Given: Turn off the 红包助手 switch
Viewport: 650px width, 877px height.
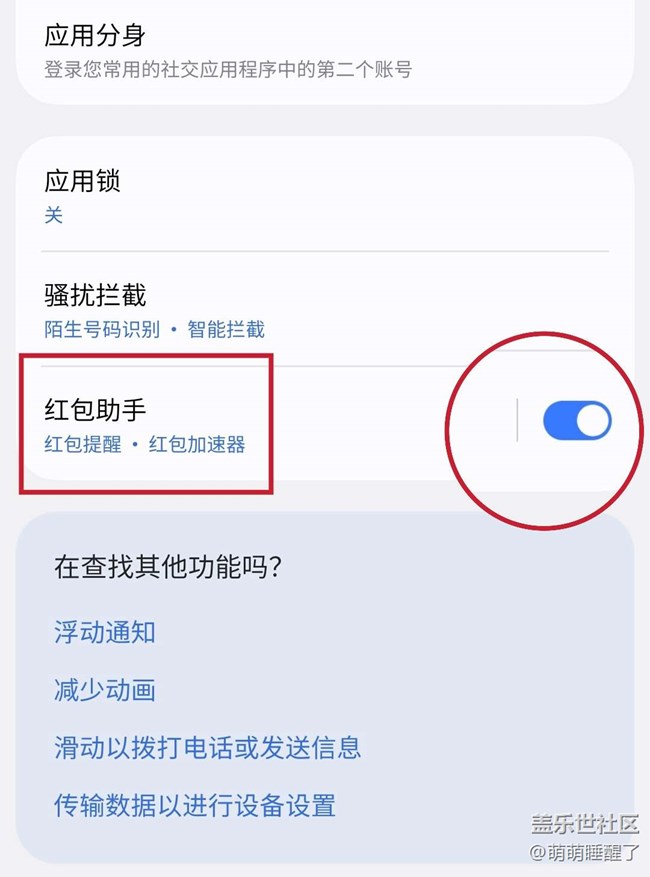Looking at the screenshot, I should pos(576,421).
